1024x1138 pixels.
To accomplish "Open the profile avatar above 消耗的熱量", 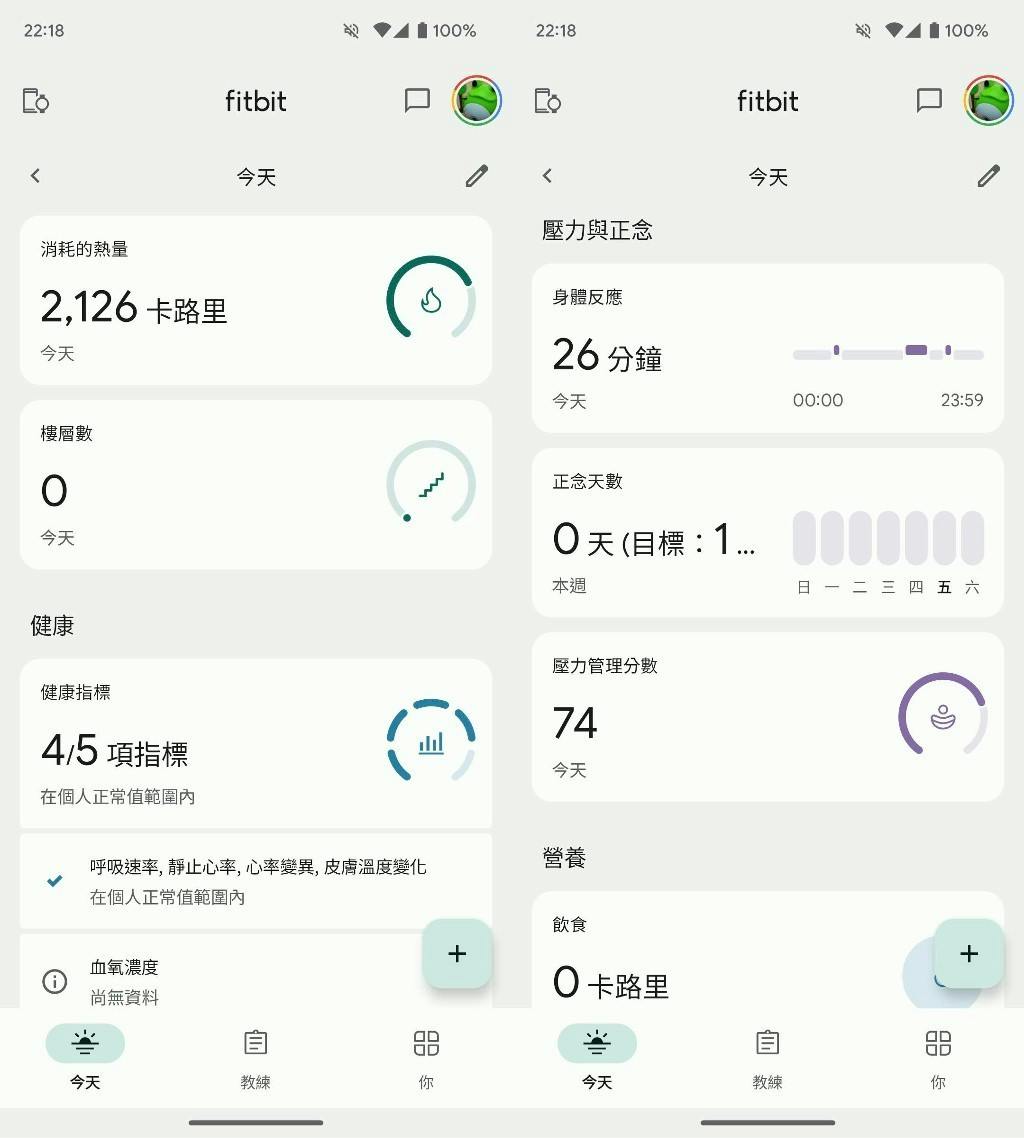I will (476, 100).
